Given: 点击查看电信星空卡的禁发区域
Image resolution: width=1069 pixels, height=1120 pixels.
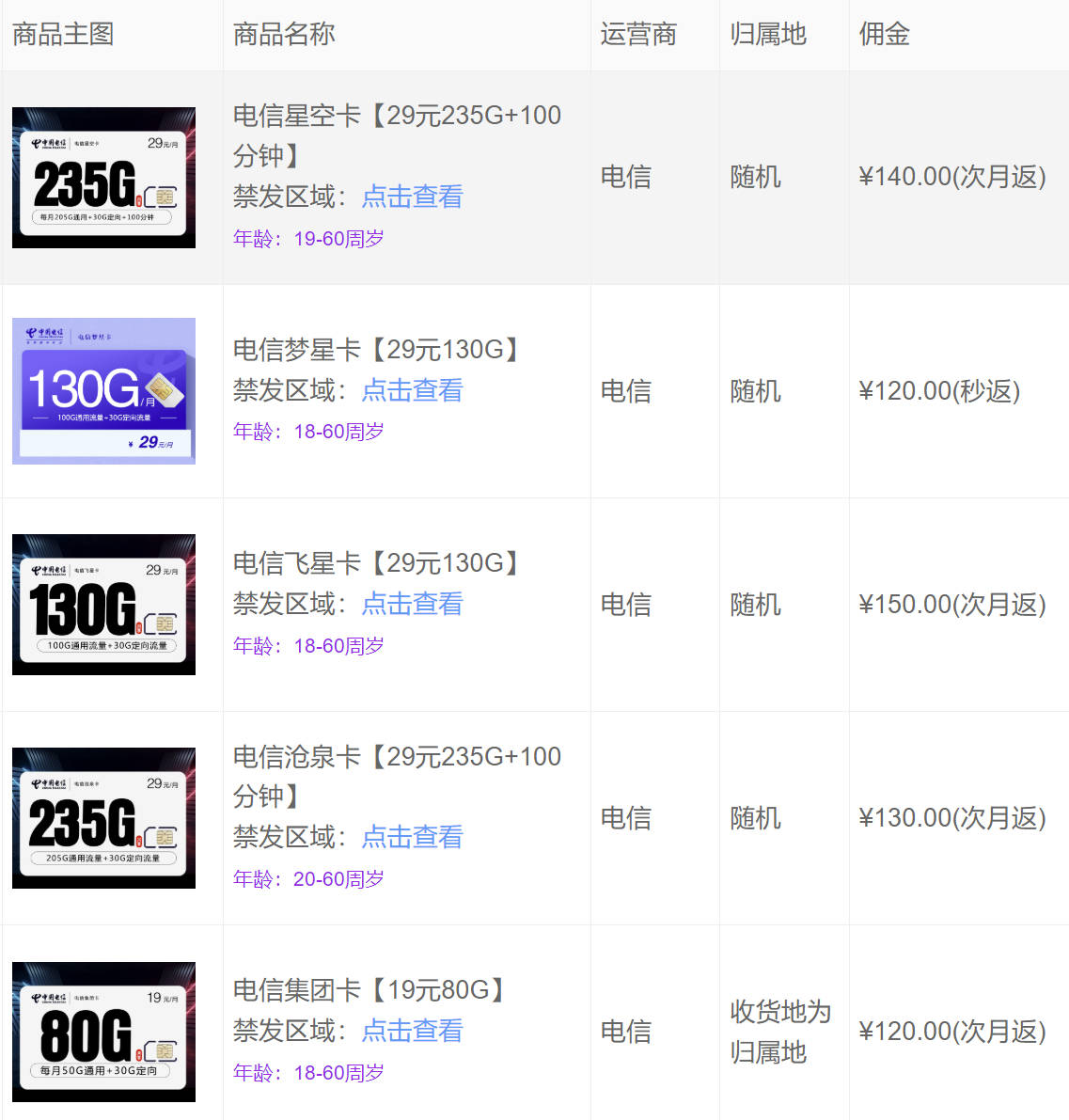Looking at the screenshot, I should coord(412,197).
